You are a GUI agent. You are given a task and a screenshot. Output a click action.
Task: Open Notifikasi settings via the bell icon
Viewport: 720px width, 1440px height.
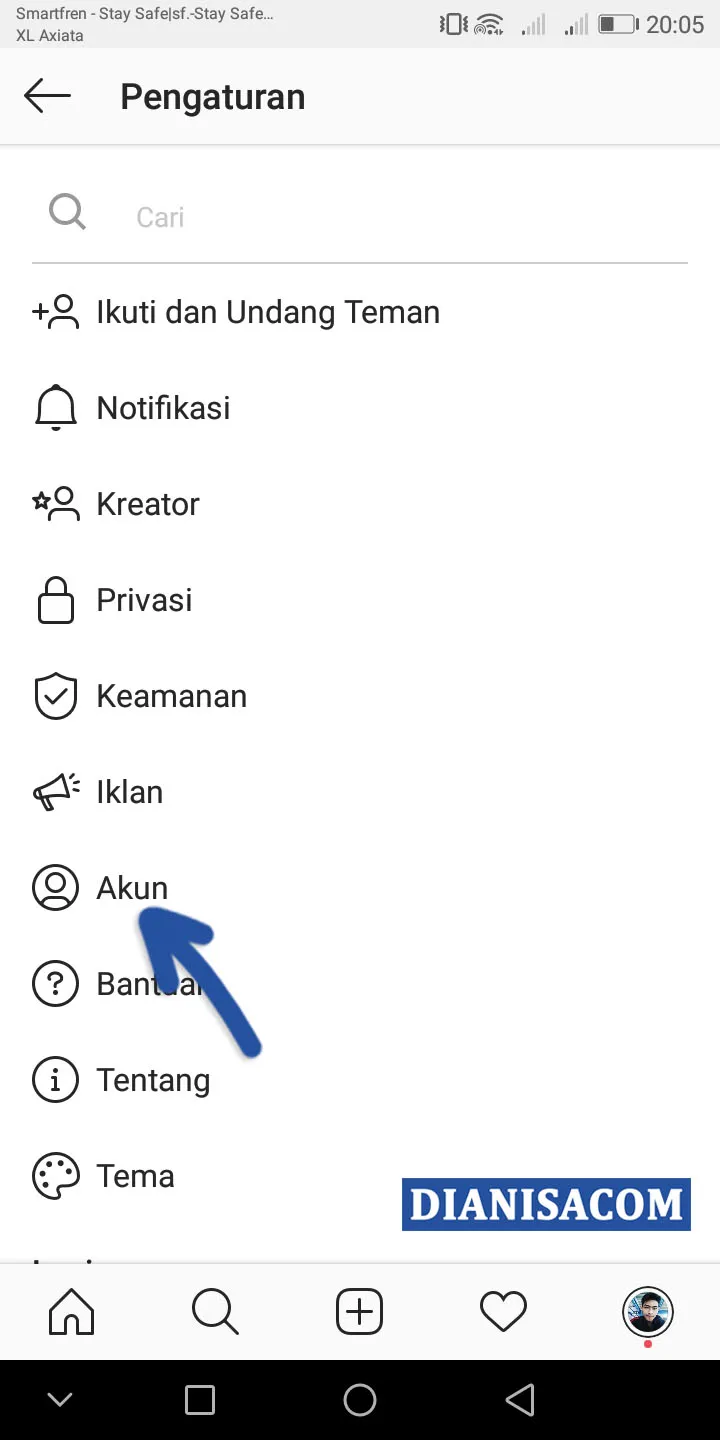(56, 407)
